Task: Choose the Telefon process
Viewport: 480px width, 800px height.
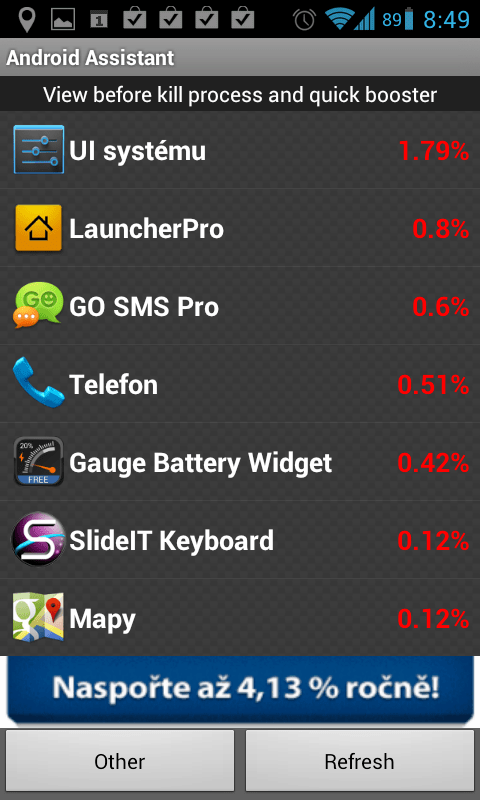Action: coord(240,384)
